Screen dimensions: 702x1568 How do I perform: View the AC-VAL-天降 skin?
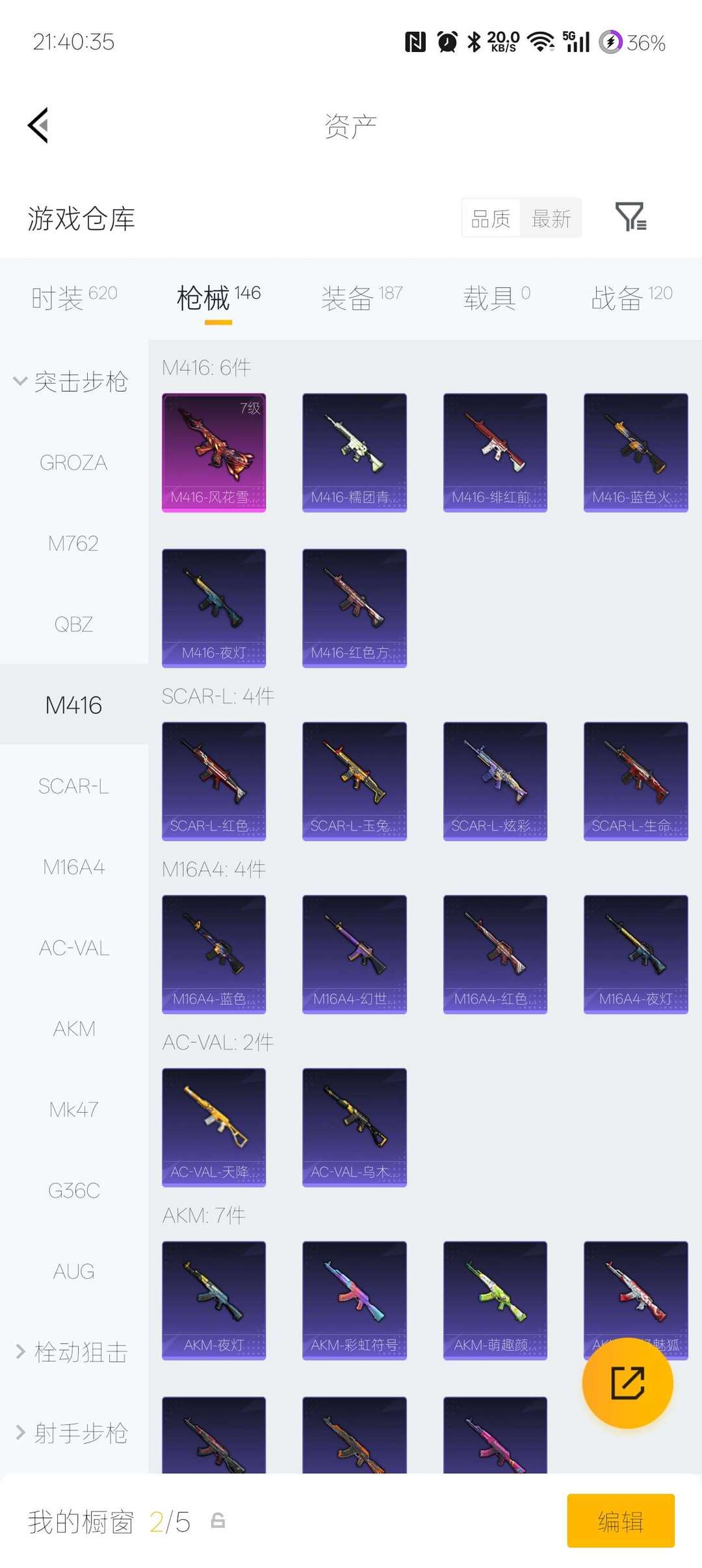click(x=214, y=1127)
